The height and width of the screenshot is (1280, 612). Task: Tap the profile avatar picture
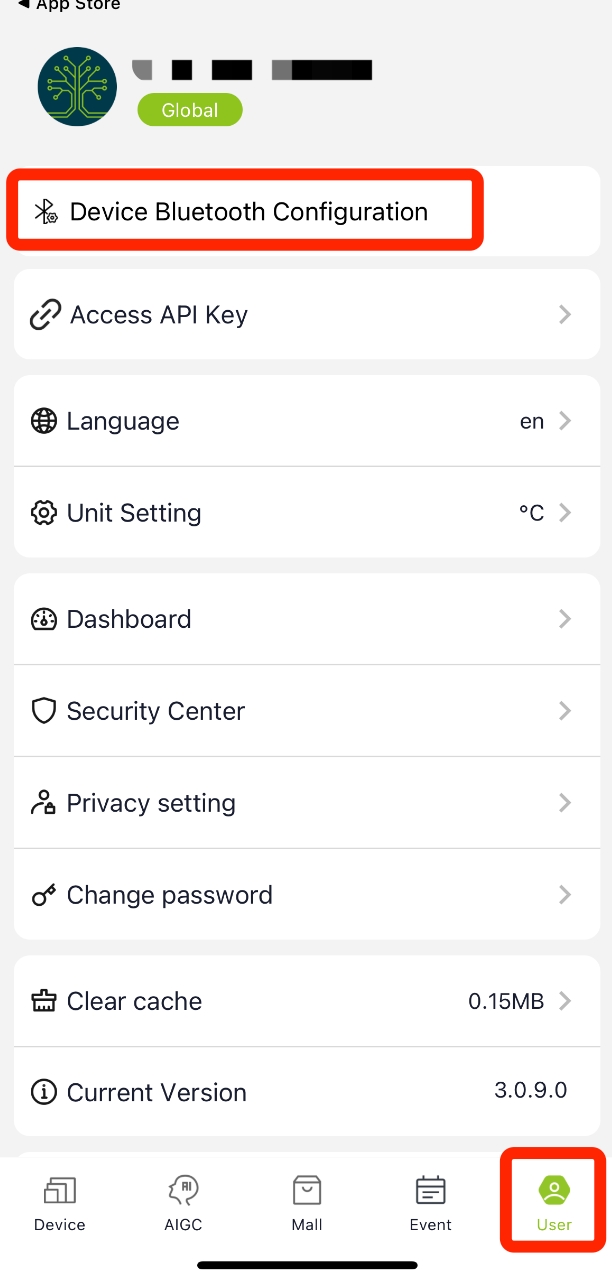[x=77, y=86]
